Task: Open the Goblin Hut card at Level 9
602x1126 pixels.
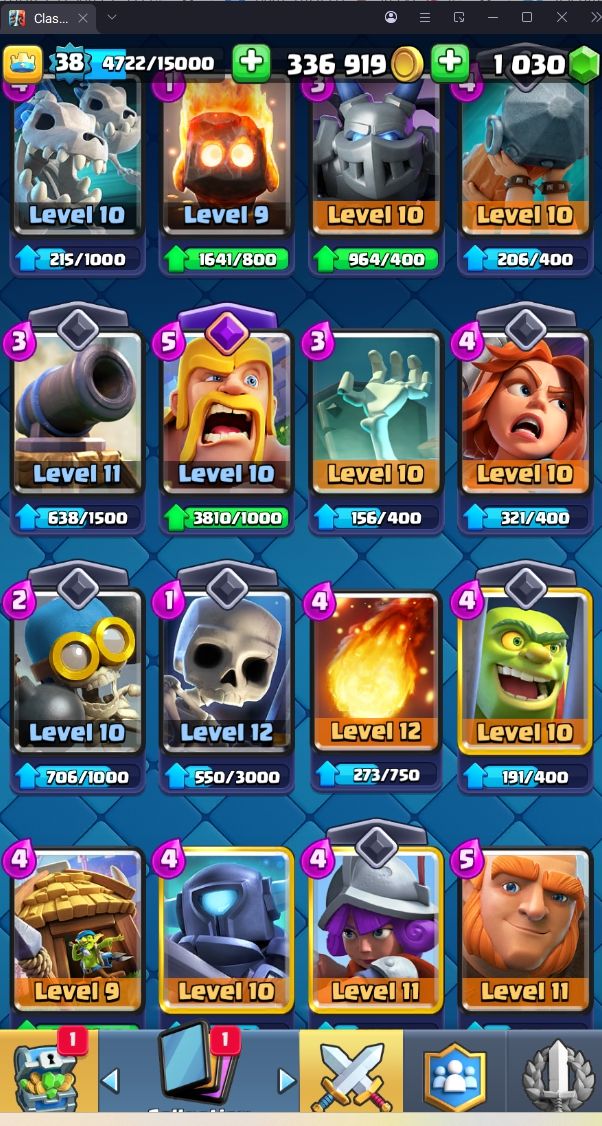Action: pos(77,930)
